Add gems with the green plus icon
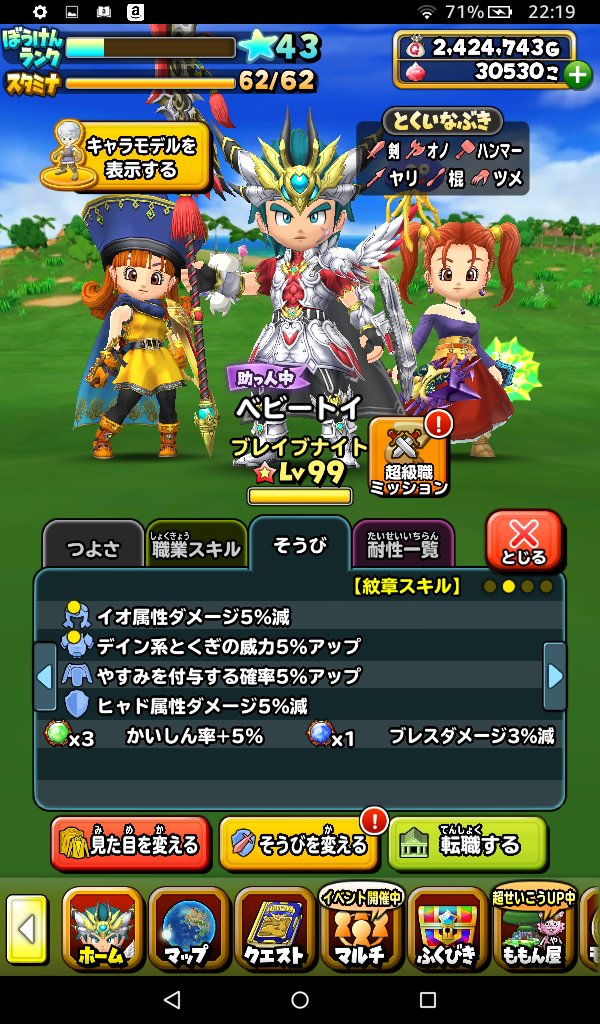600x1024 pixels. tap(577, 75)
